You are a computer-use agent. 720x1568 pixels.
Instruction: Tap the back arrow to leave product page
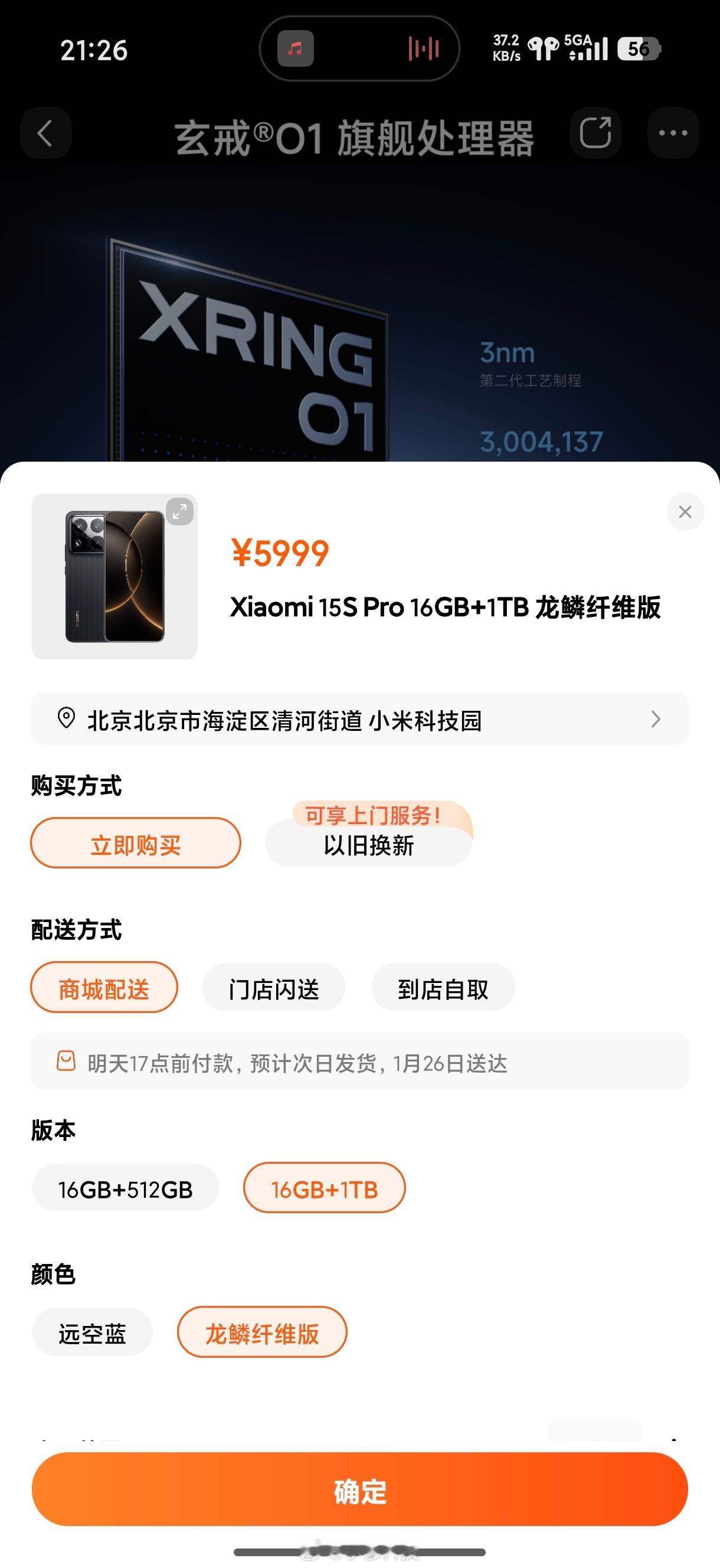[45, 133]
